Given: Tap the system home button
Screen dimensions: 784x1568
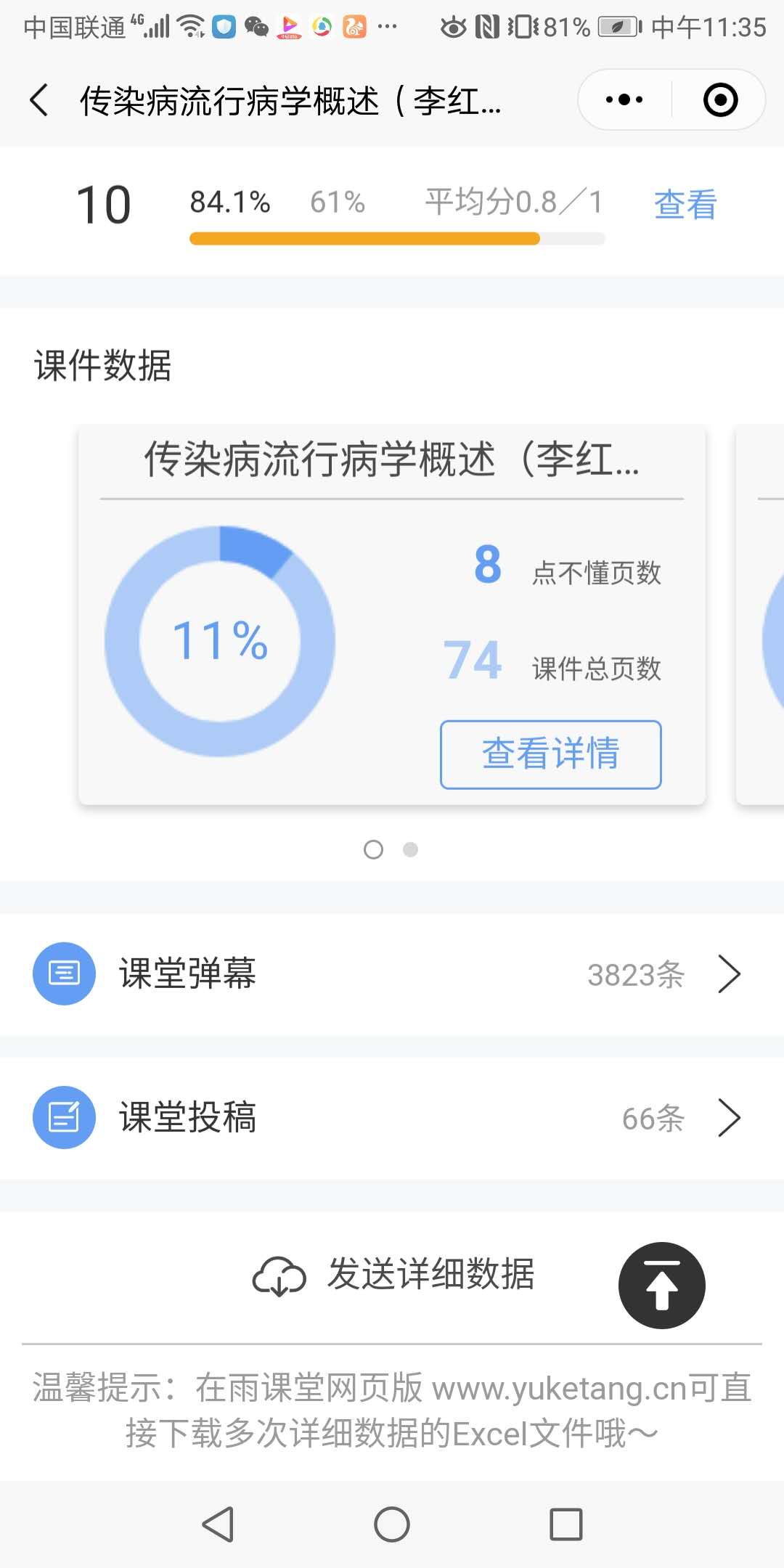Looking at the screenshot, I should 392,1524.
